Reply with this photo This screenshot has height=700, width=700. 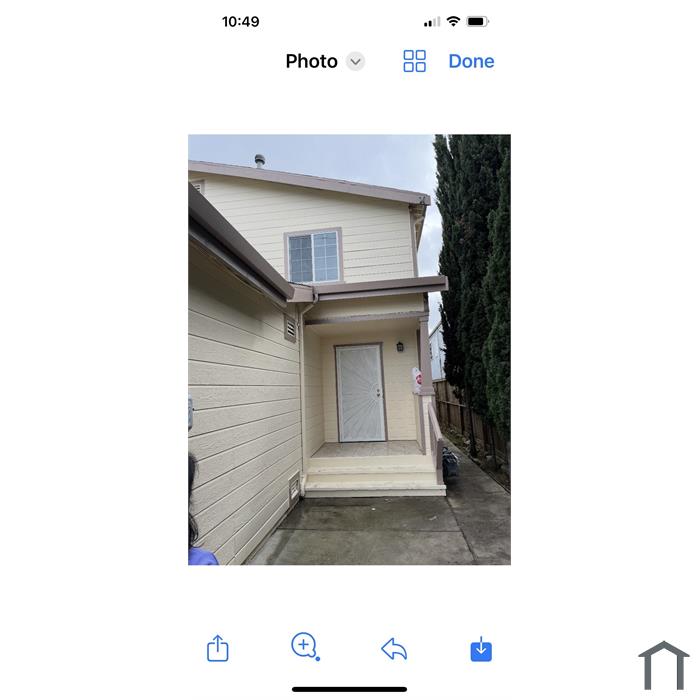point(394,650)
